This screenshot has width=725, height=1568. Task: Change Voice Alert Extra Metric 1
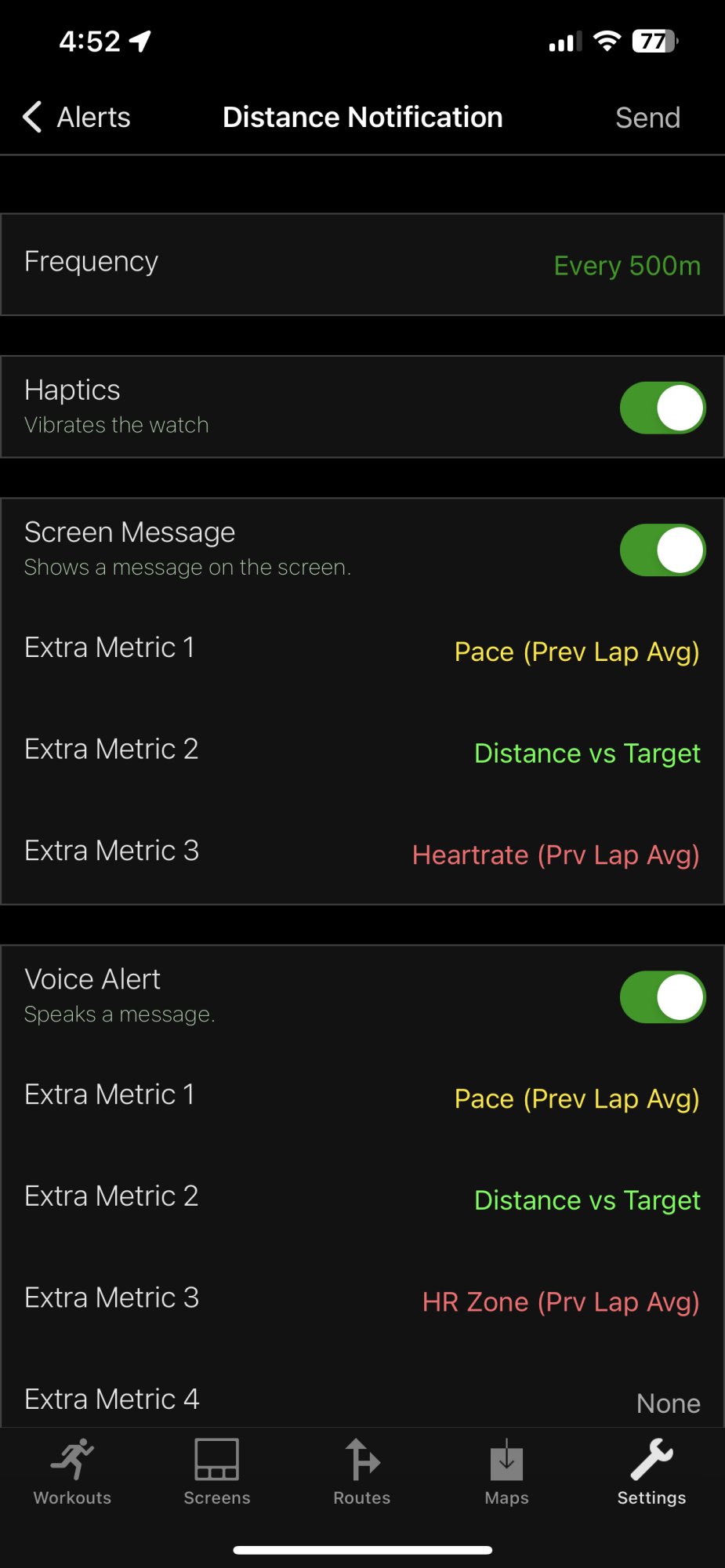point(362,1097)
